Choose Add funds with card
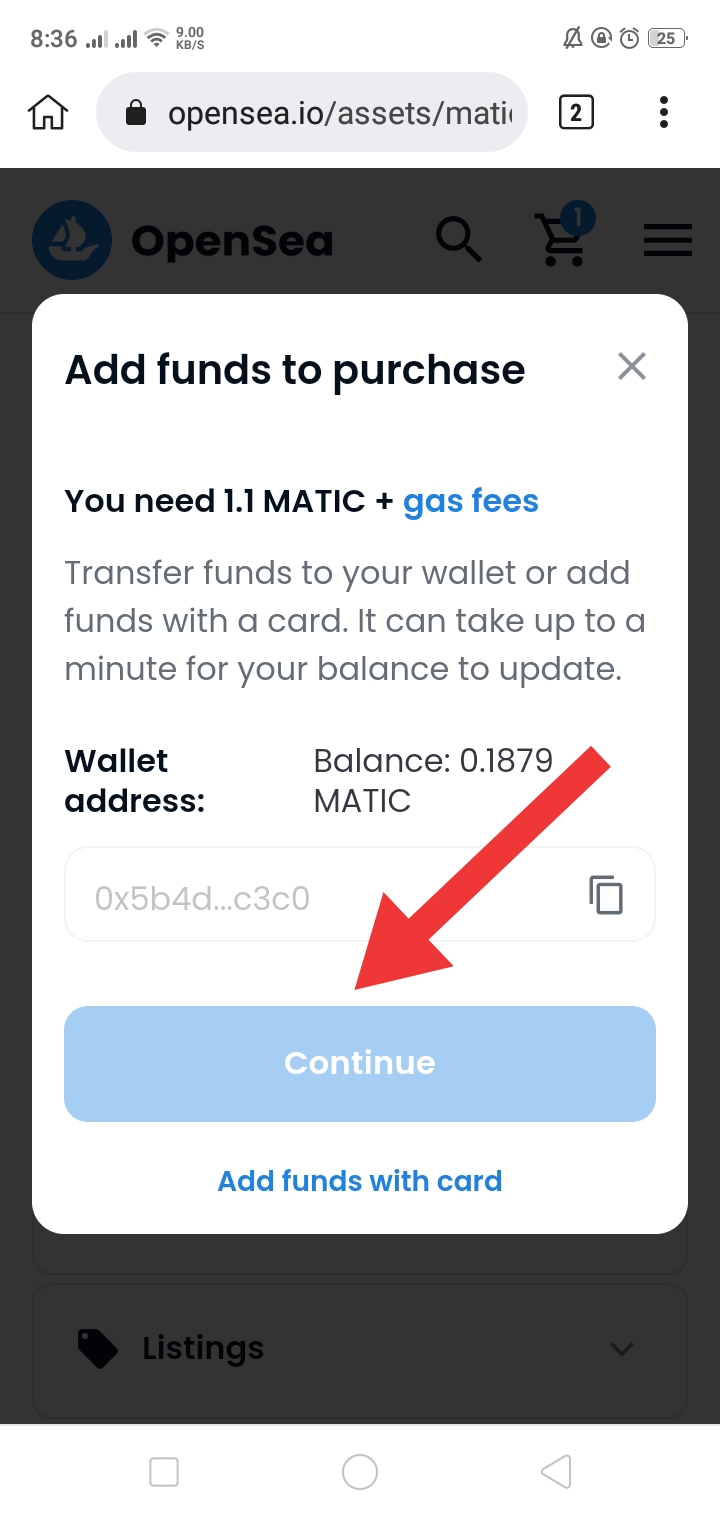The image size is (720, 1520). pyautogui.click(x=360, y=1181)
